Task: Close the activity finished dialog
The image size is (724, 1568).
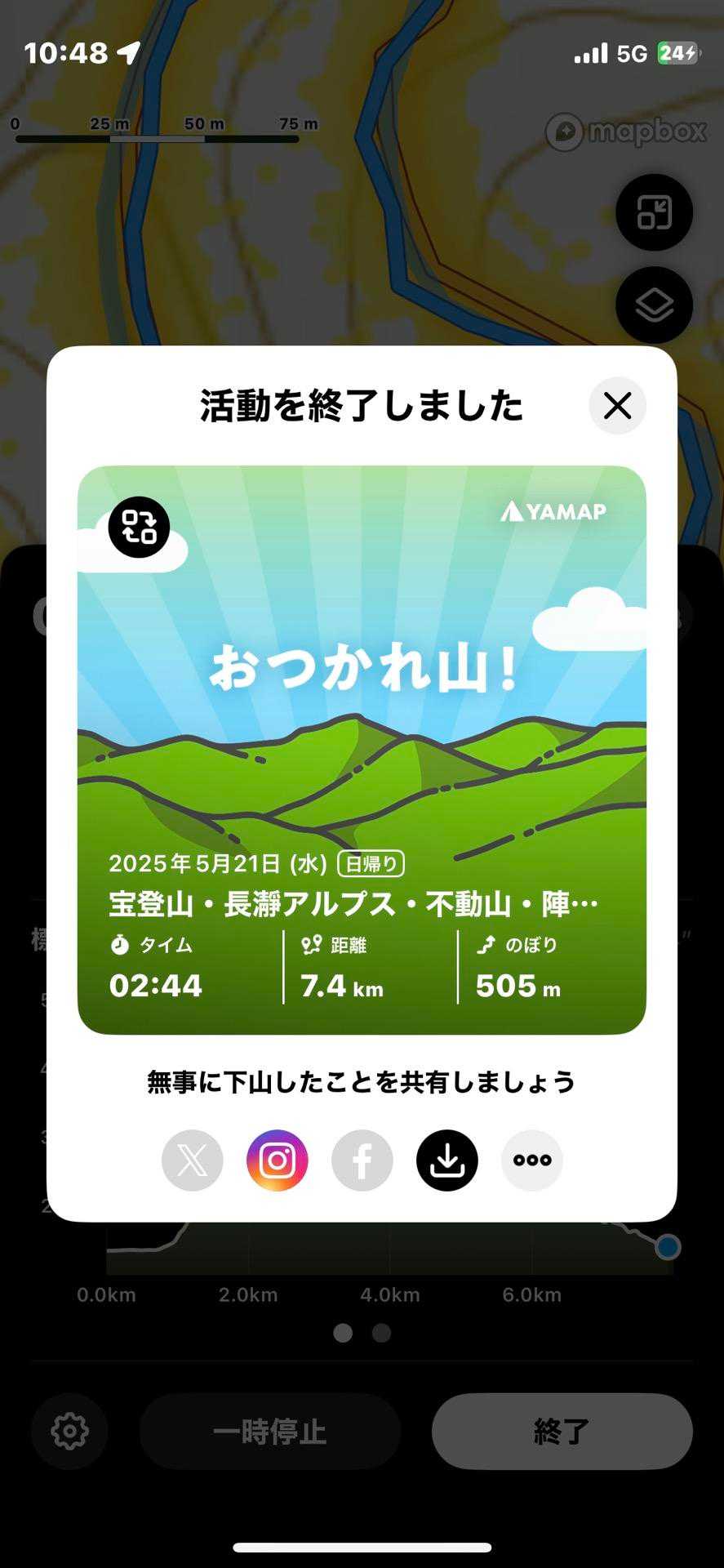Action: click(617, 405)
